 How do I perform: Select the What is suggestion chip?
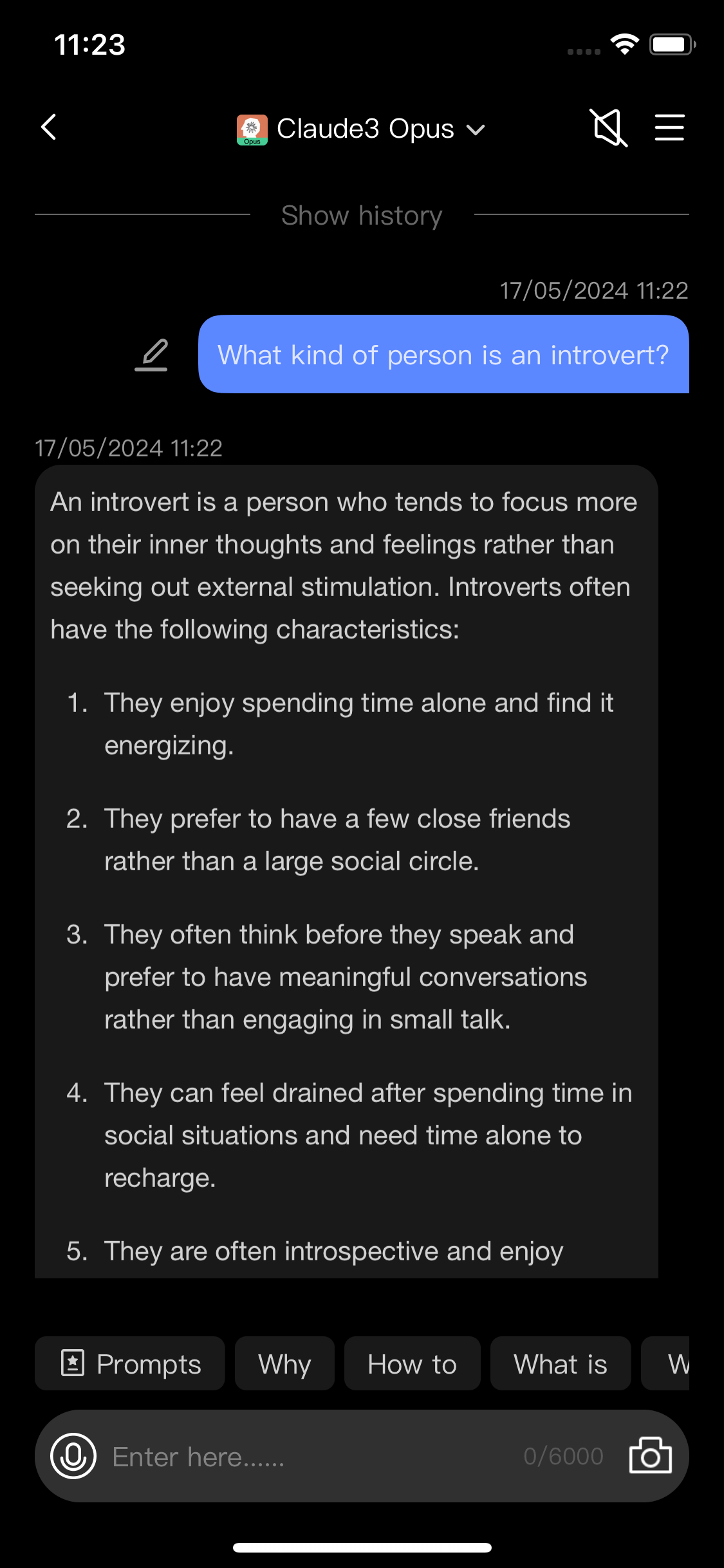560,1363
